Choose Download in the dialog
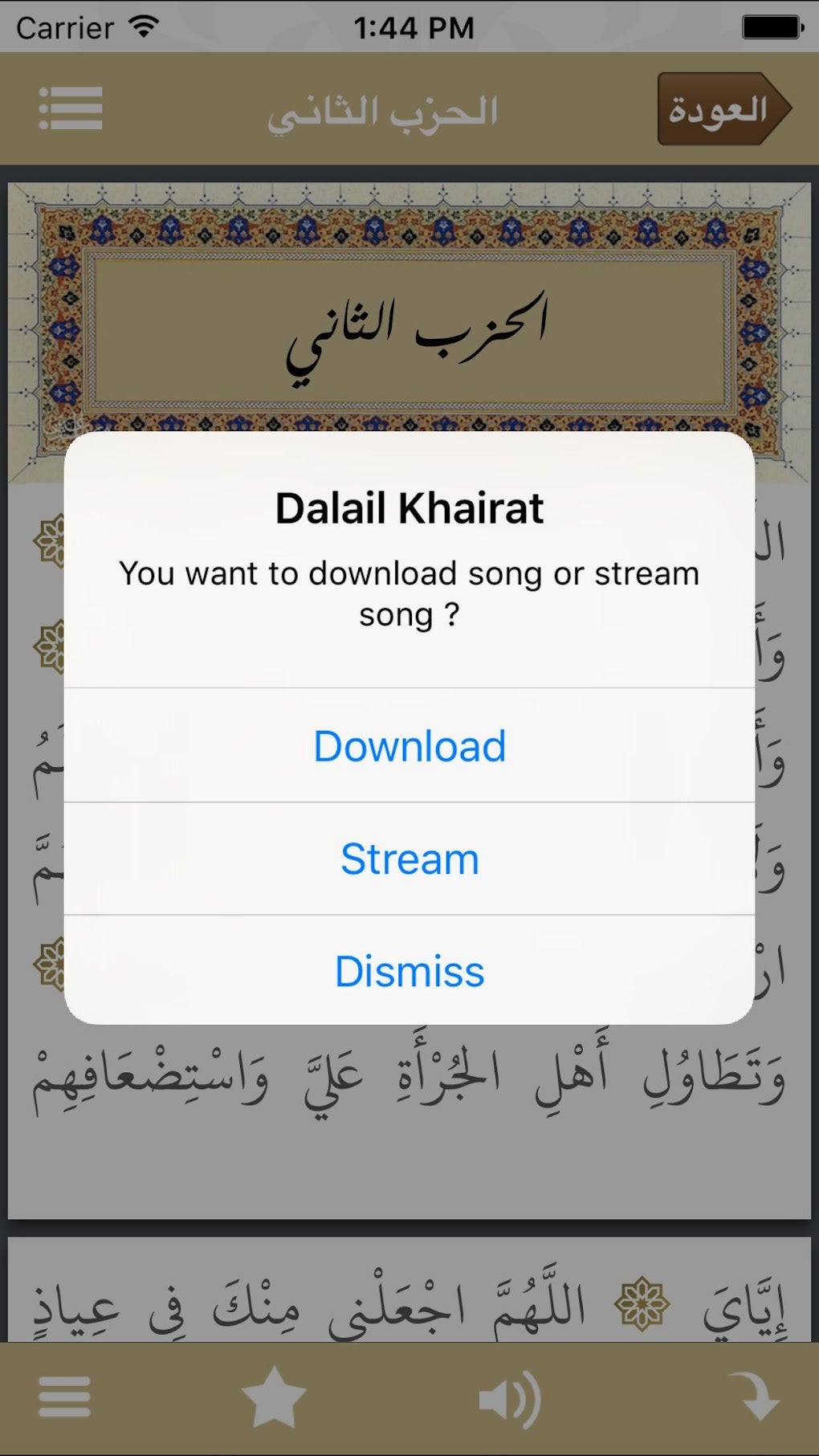Image resolution: width=819 pixels, height=1456 pixels. [x=409, y=746]
